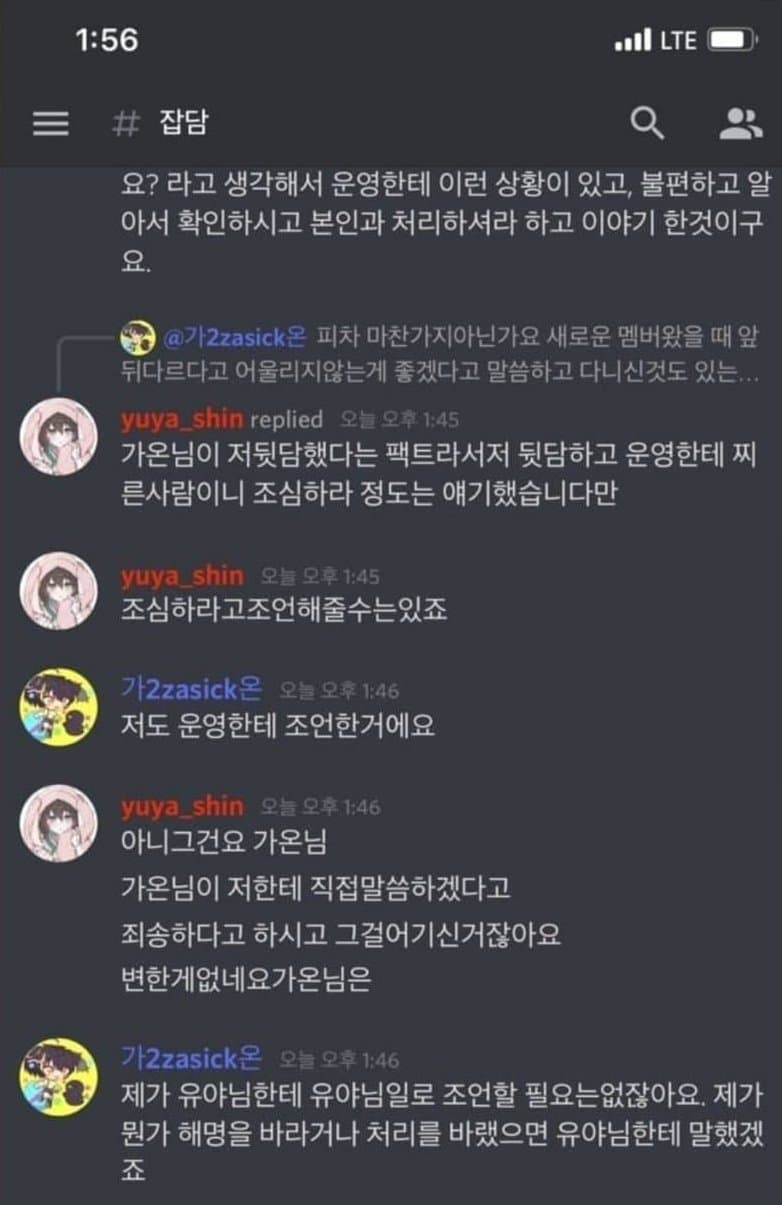This screenshot has width=782, height=1205.
Task: Search messages in the 잡담 channel
Action: pyautogui.click(x=647, y=123)
